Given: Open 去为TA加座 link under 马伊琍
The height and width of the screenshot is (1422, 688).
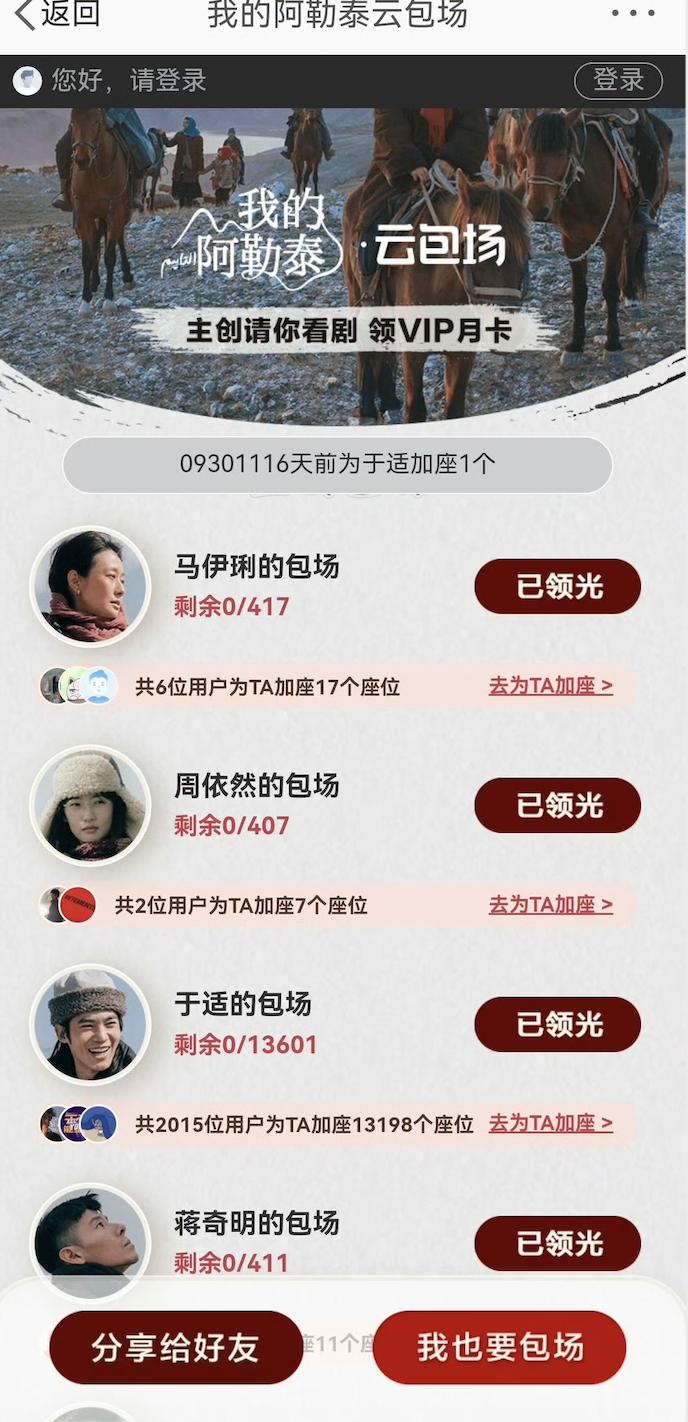Looking at the screenshot, I should point(550,686).
